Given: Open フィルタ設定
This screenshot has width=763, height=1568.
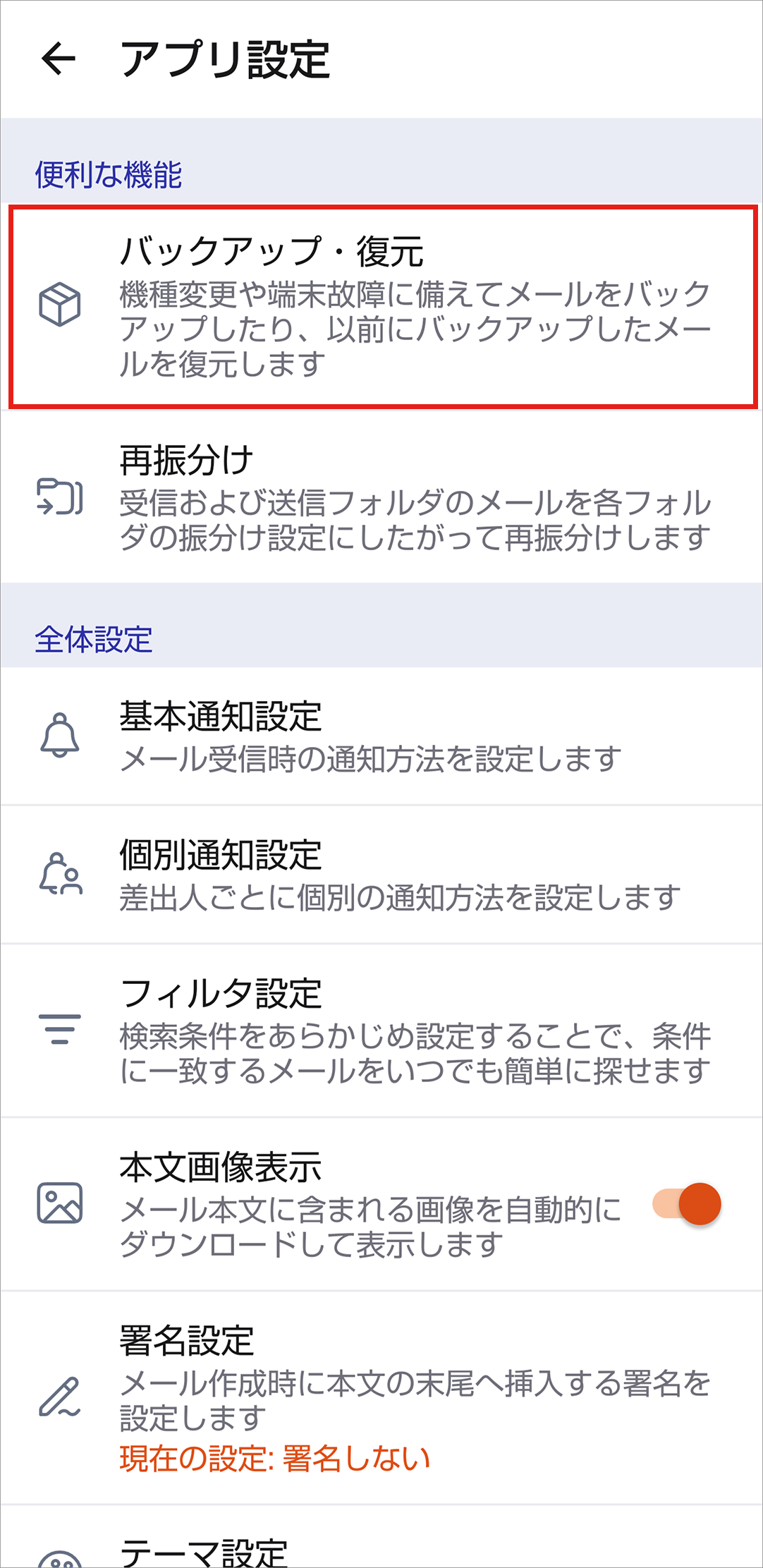Looking at the screenshot, I should (x=381, y=1031).
